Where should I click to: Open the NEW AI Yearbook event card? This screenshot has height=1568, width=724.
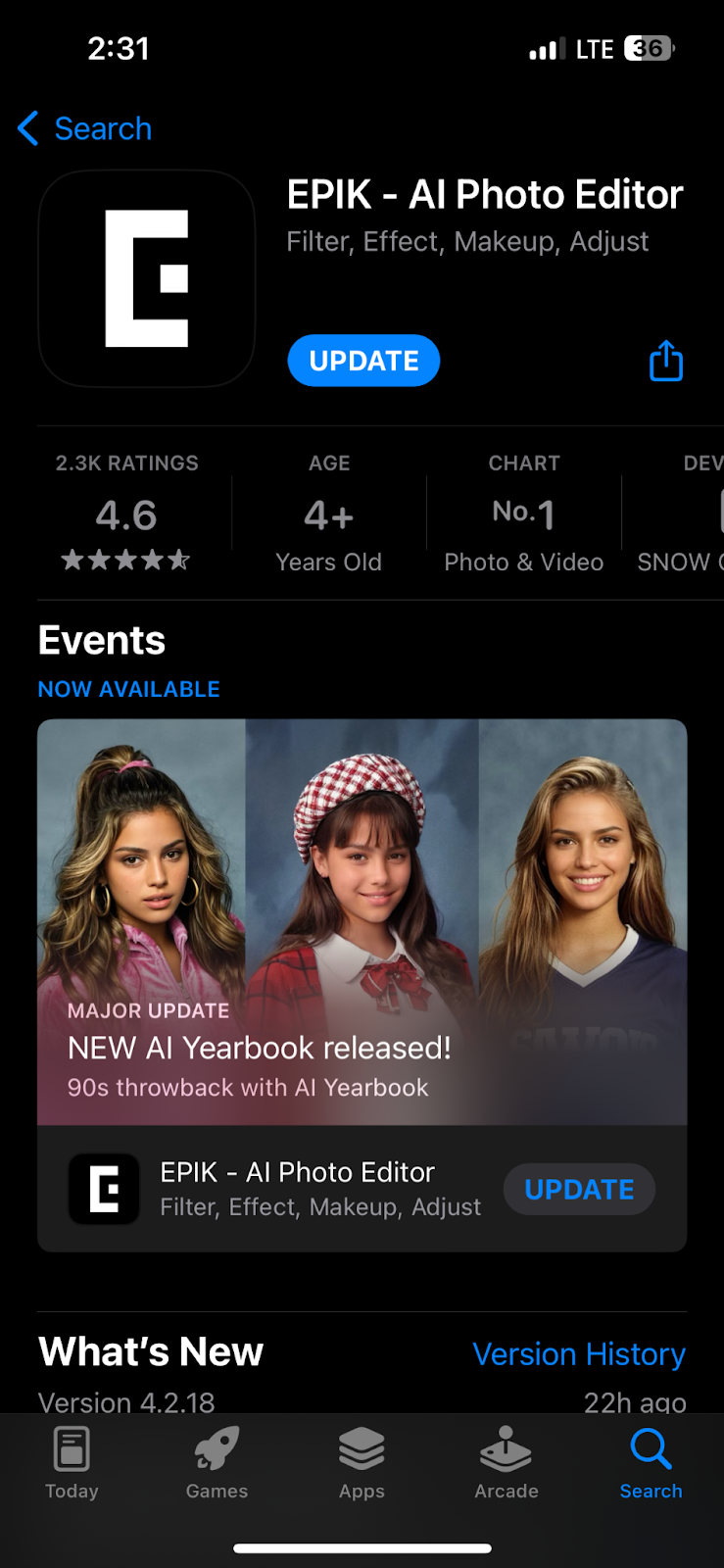pos(362,921)
